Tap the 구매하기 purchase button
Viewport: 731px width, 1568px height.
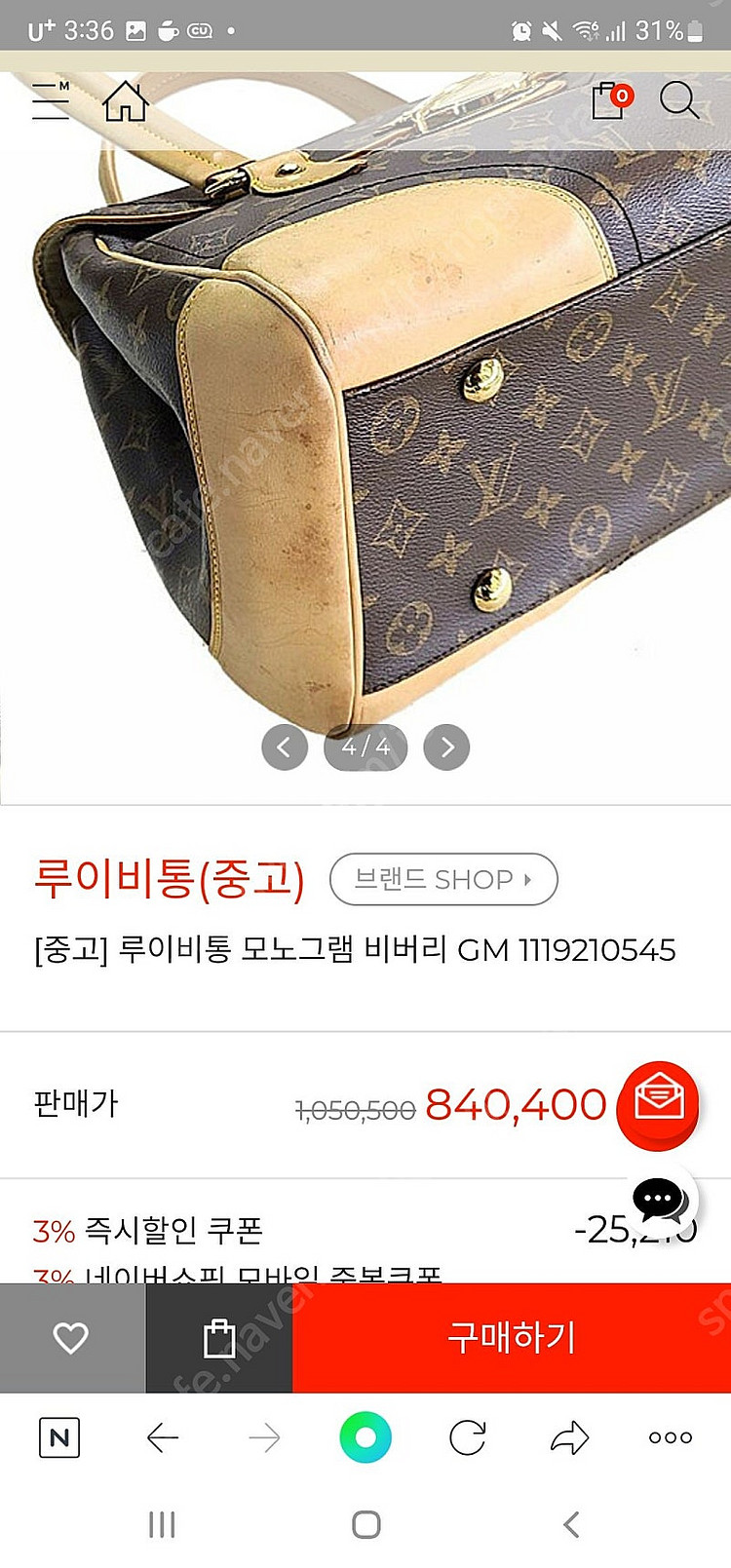512,1337
